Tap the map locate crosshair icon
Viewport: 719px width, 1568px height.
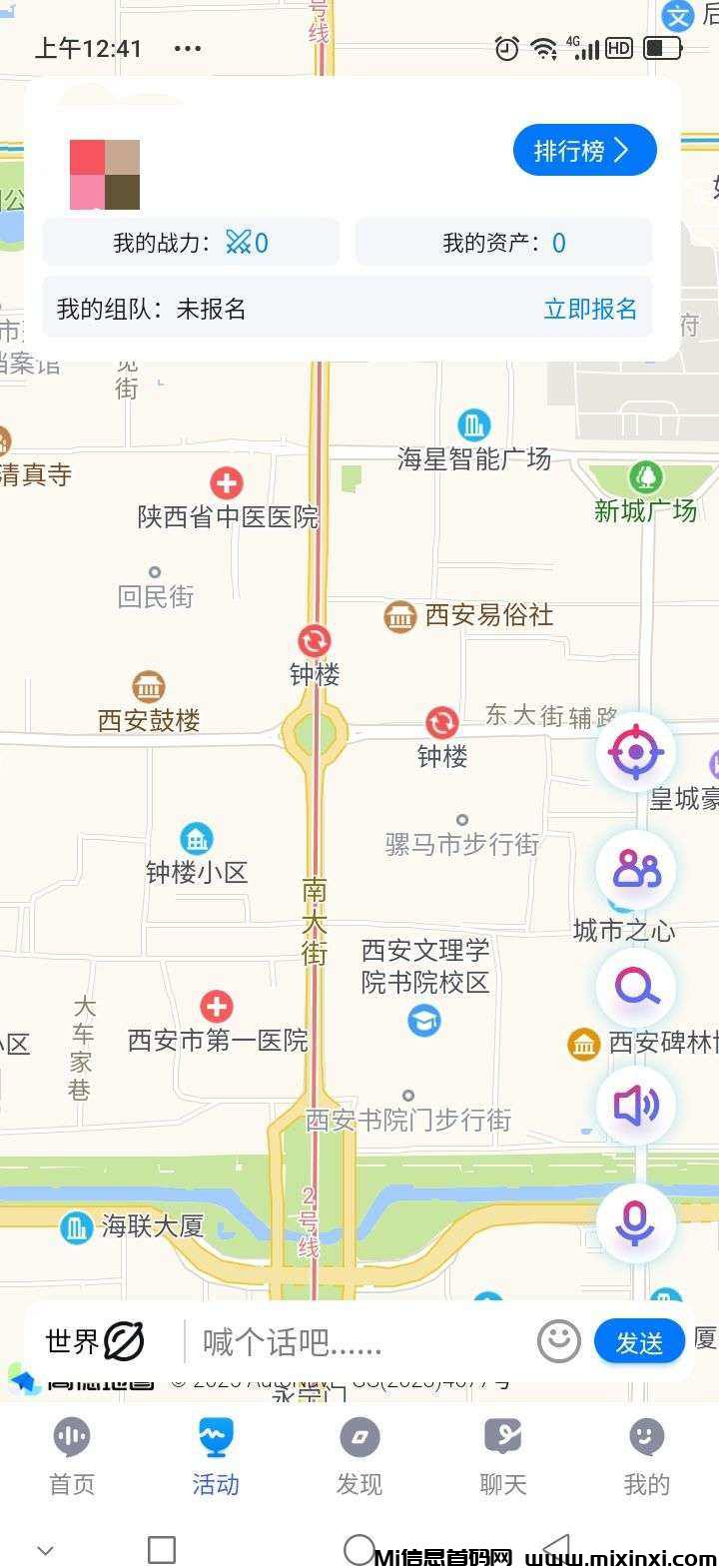click(x=635, y=752)
